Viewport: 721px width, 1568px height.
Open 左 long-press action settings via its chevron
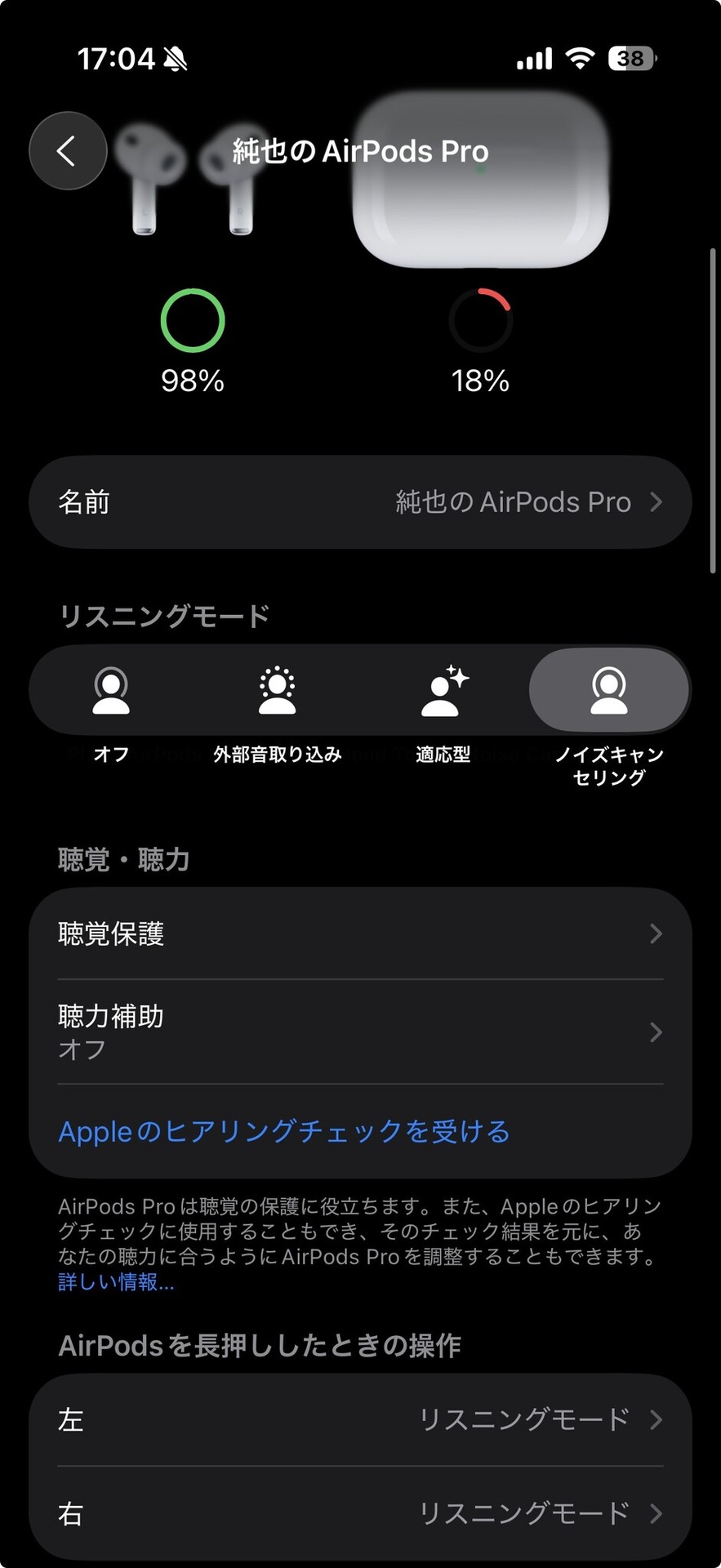656,1420
